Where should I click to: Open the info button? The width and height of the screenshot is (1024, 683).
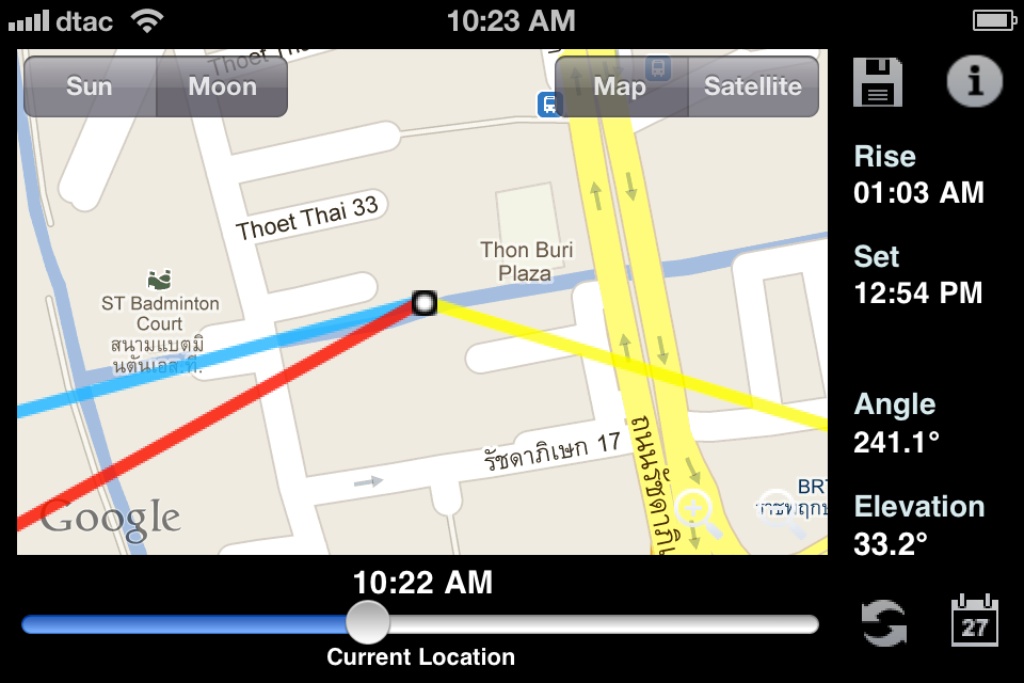click(974, 81)
